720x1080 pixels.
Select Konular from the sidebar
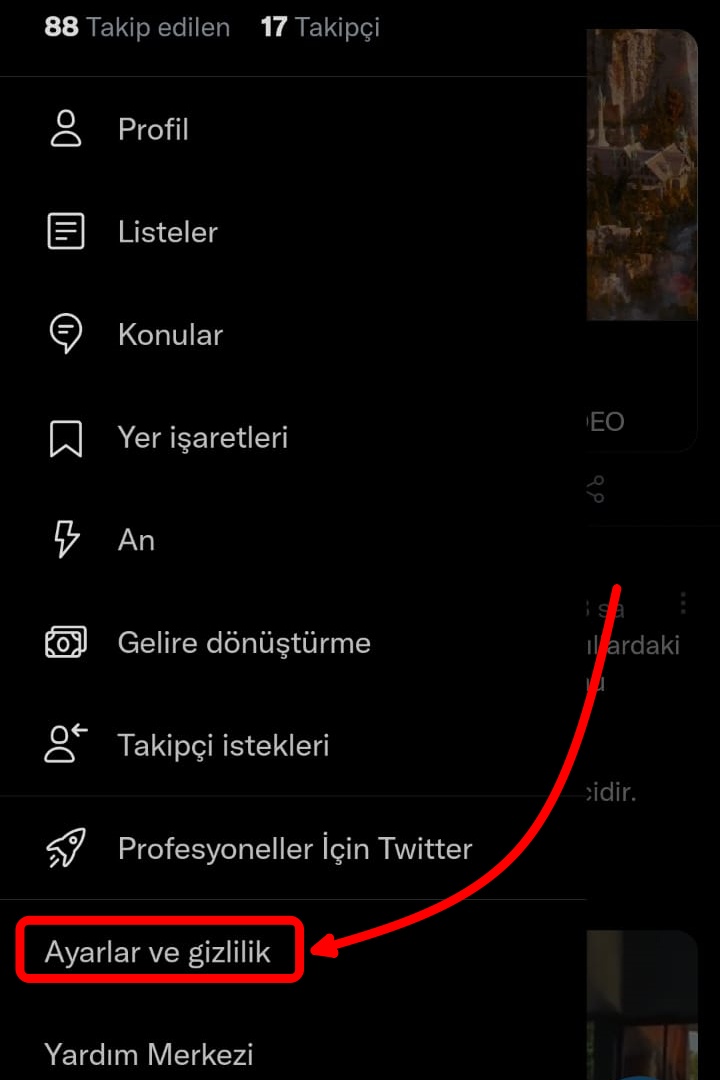click(x=170, y=334)
